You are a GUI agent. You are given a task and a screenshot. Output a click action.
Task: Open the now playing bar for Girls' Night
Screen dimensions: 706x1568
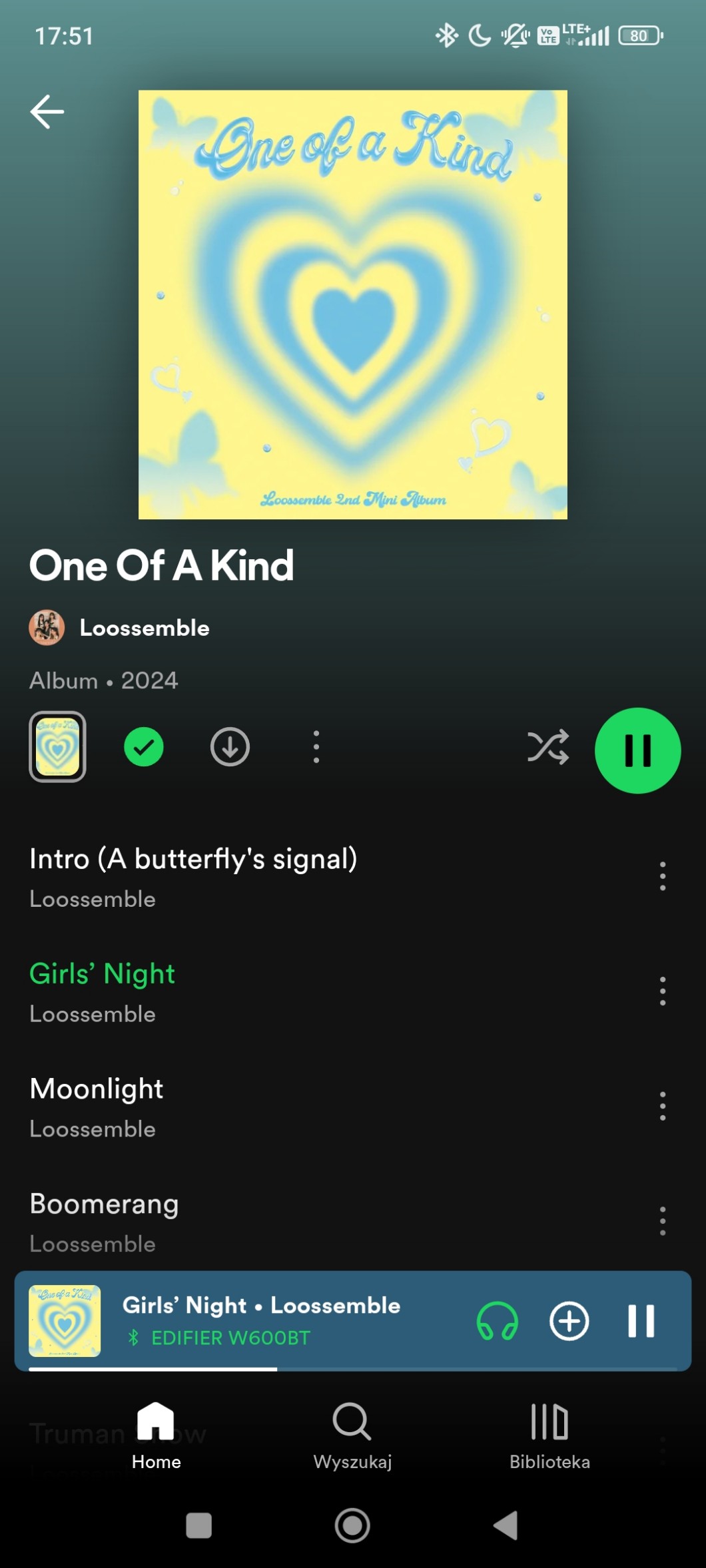pos(261,1320)
